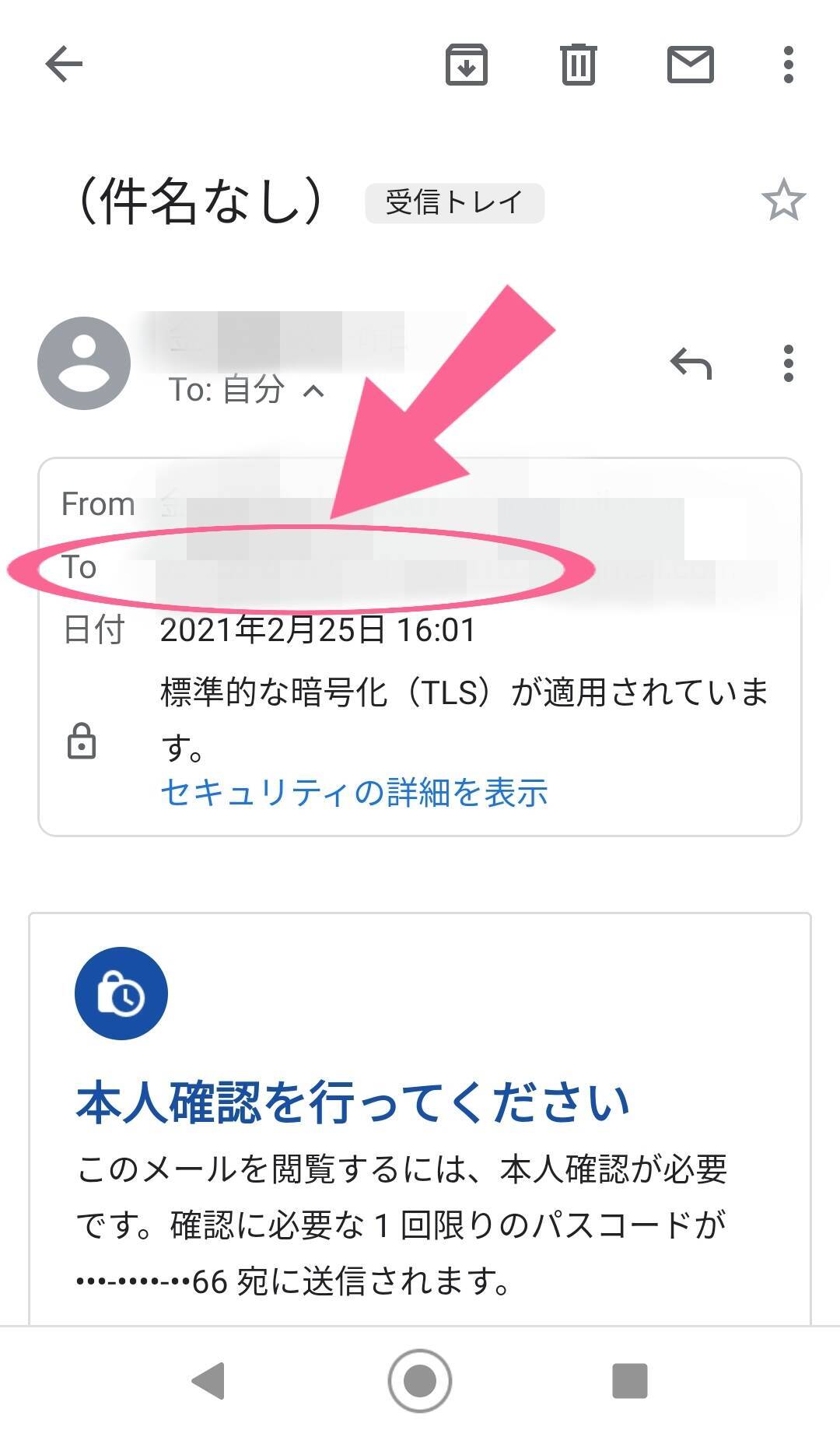Open セキュリティの詳細を表示 link
This screenshot has height=1437, width=840.
(354, 793)
